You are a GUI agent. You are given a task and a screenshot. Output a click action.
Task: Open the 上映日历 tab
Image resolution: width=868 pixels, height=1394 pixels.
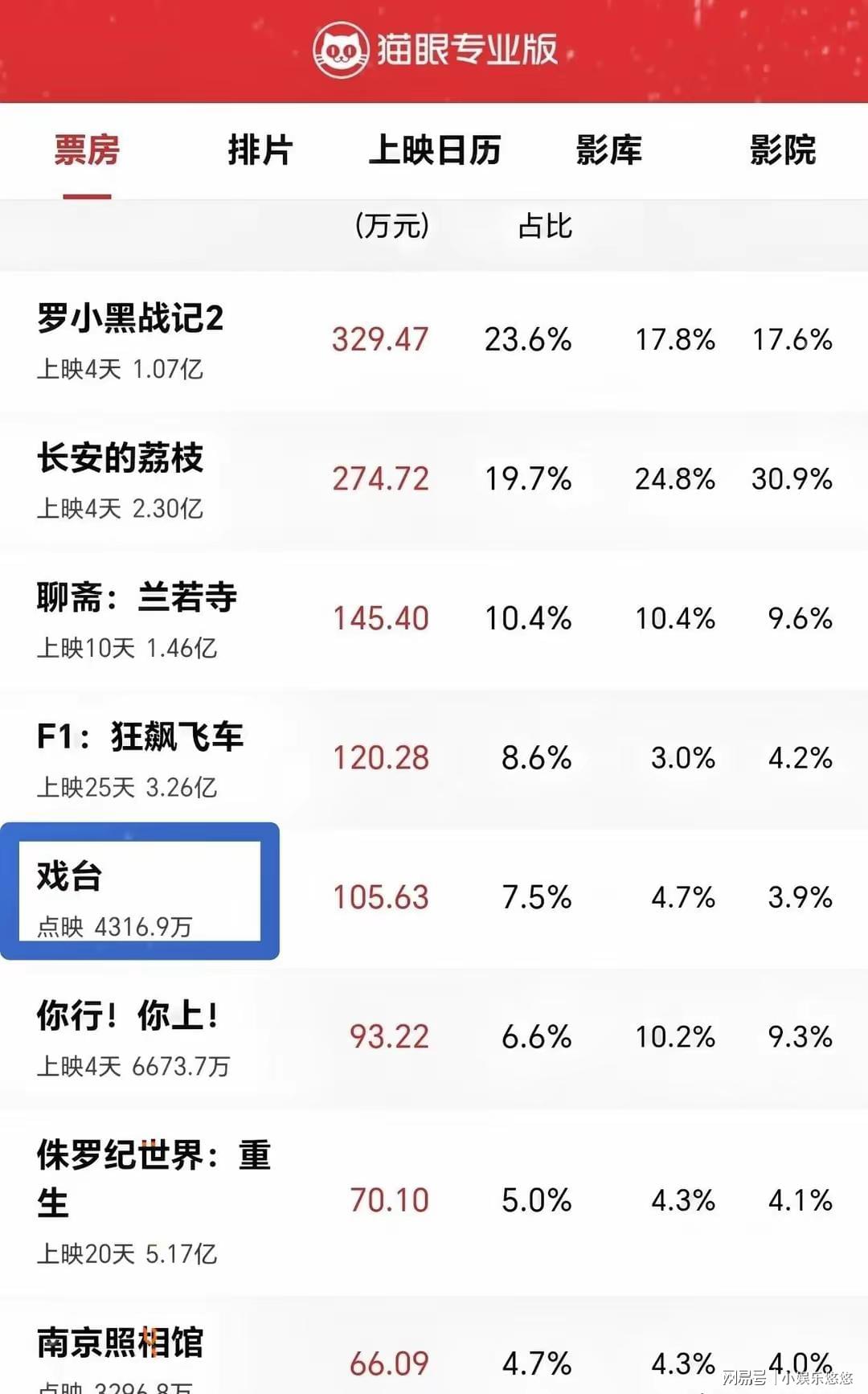point(435,150)
